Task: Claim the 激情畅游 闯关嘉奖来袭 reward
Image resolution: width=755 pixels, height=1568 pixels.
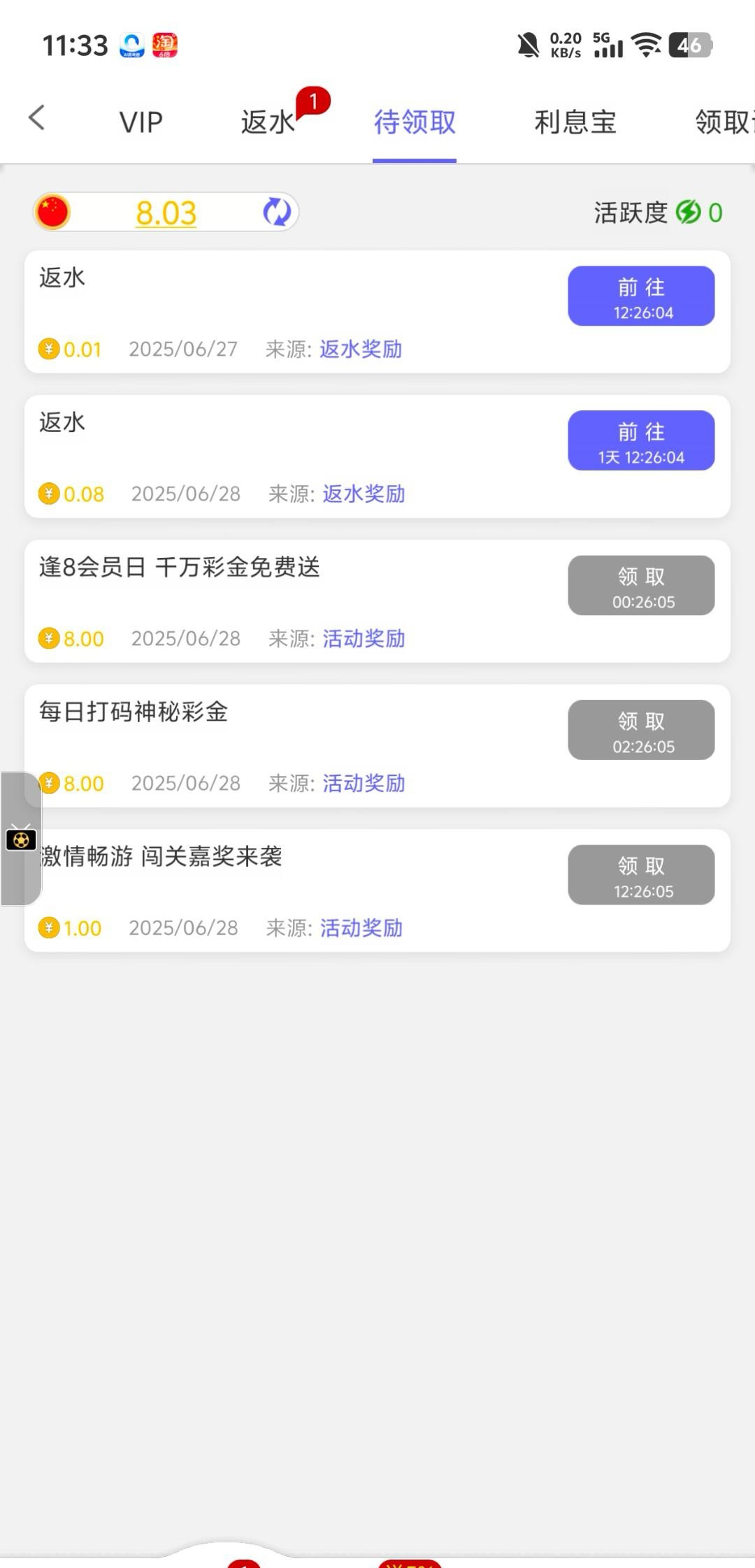Action: pos(640,875)
